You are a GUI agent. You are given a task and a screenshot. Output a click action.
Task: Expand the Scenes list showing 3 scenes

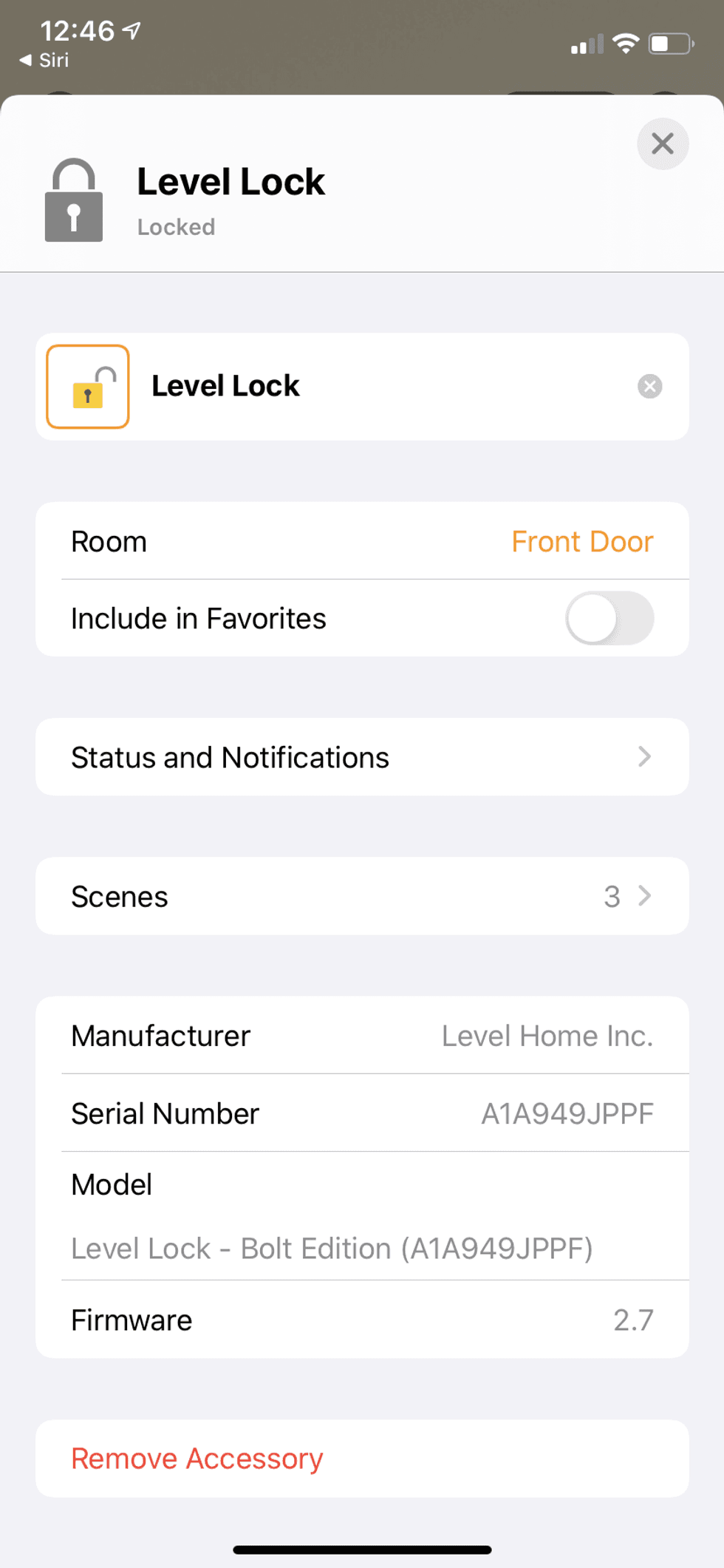tap(362, 896)
